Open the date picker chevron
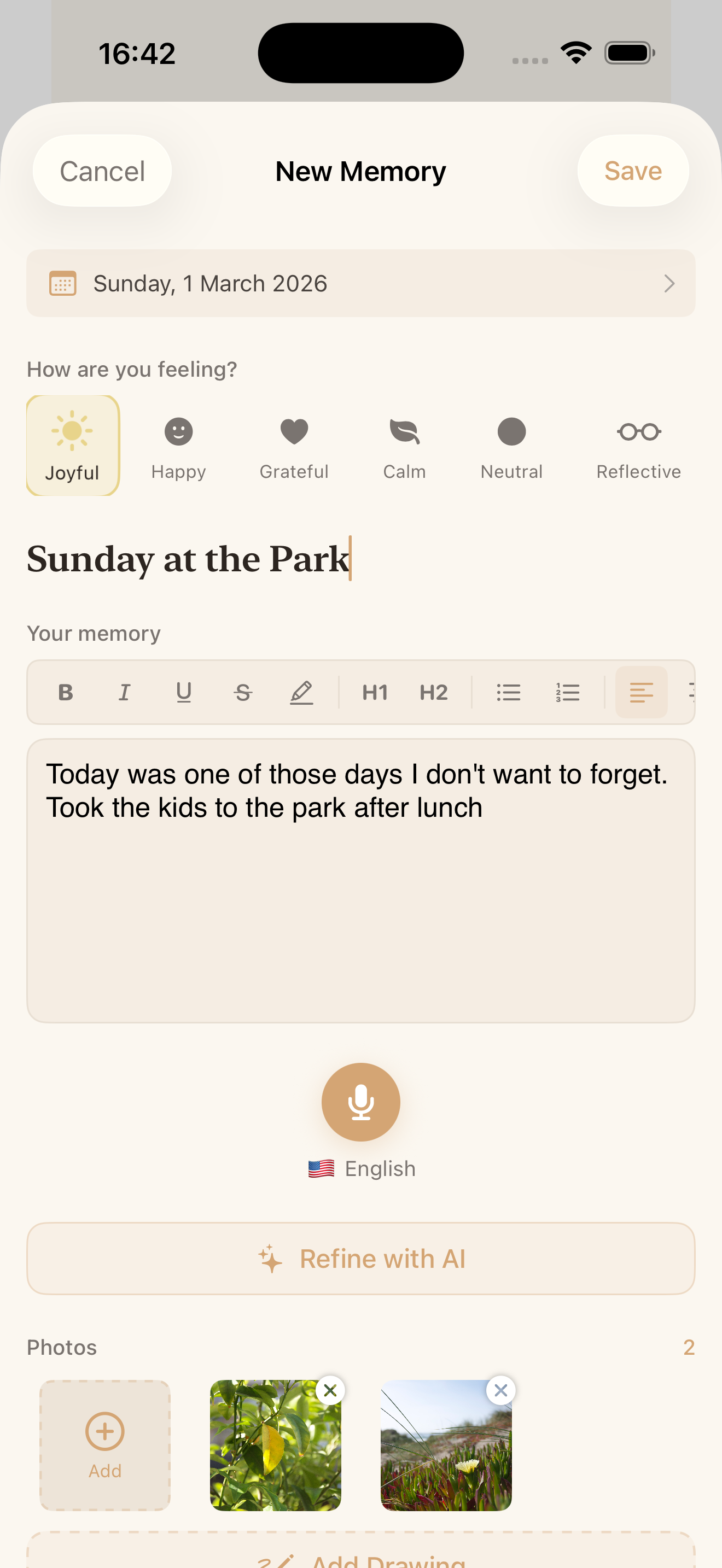This screenshot has height=1568, width=722. pyautogui.click(x=670, y=283)
